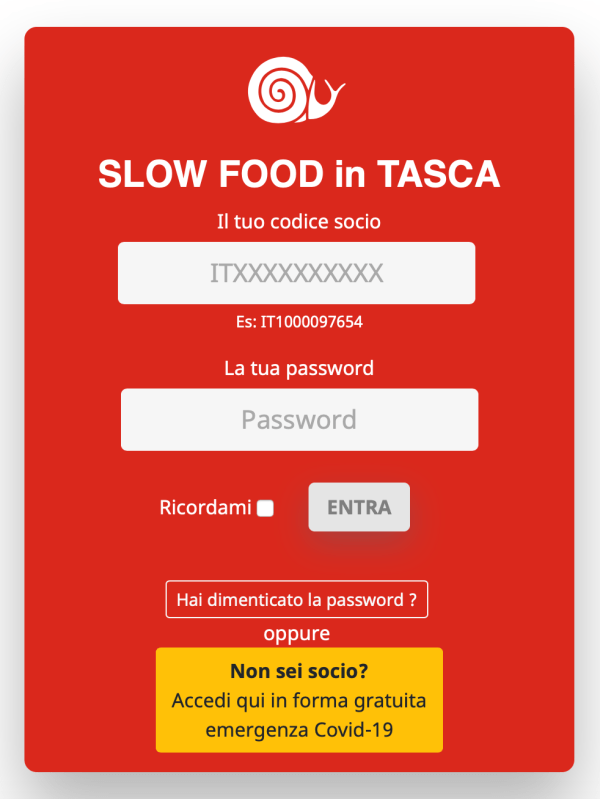
Task: Open 'Hai dimenticato la password ?' link
Action: 296,600
